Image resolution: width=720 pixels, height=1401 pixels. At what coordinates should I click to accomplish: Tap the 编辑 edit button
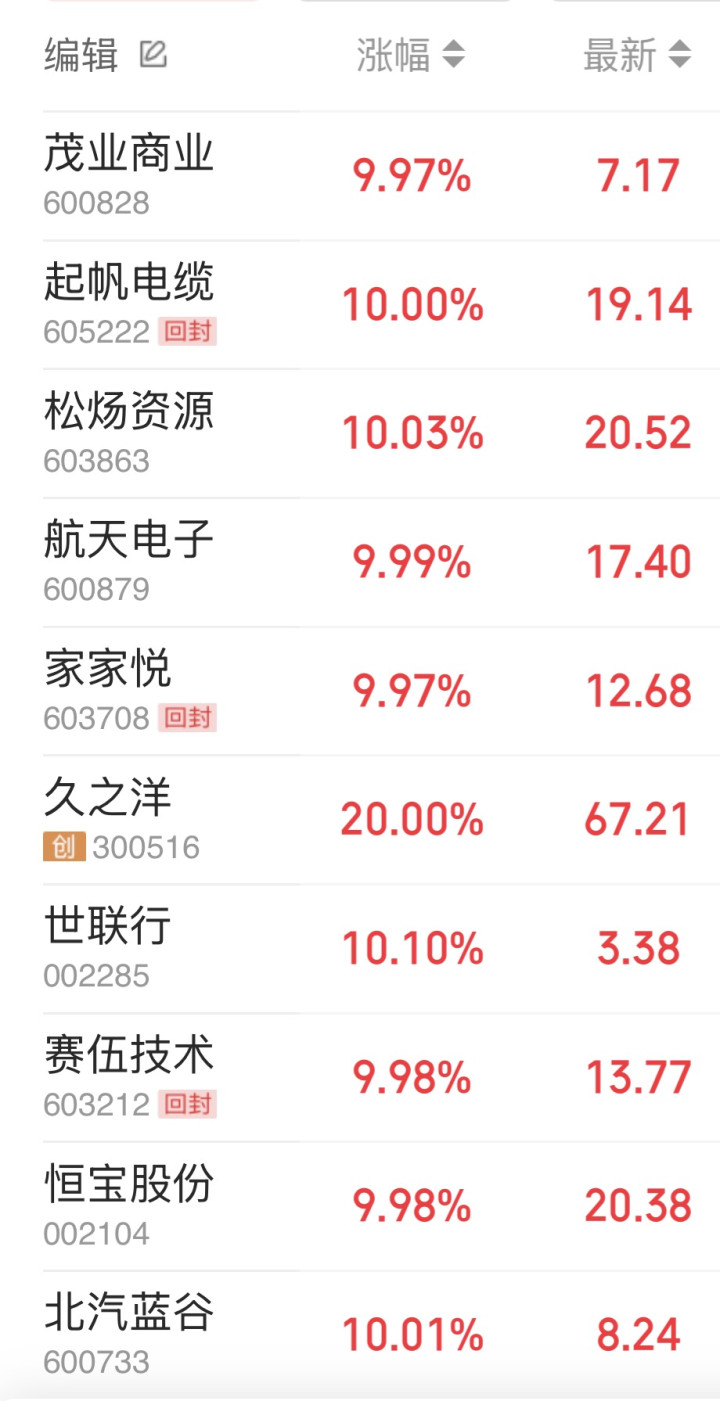tap(104, 55)
